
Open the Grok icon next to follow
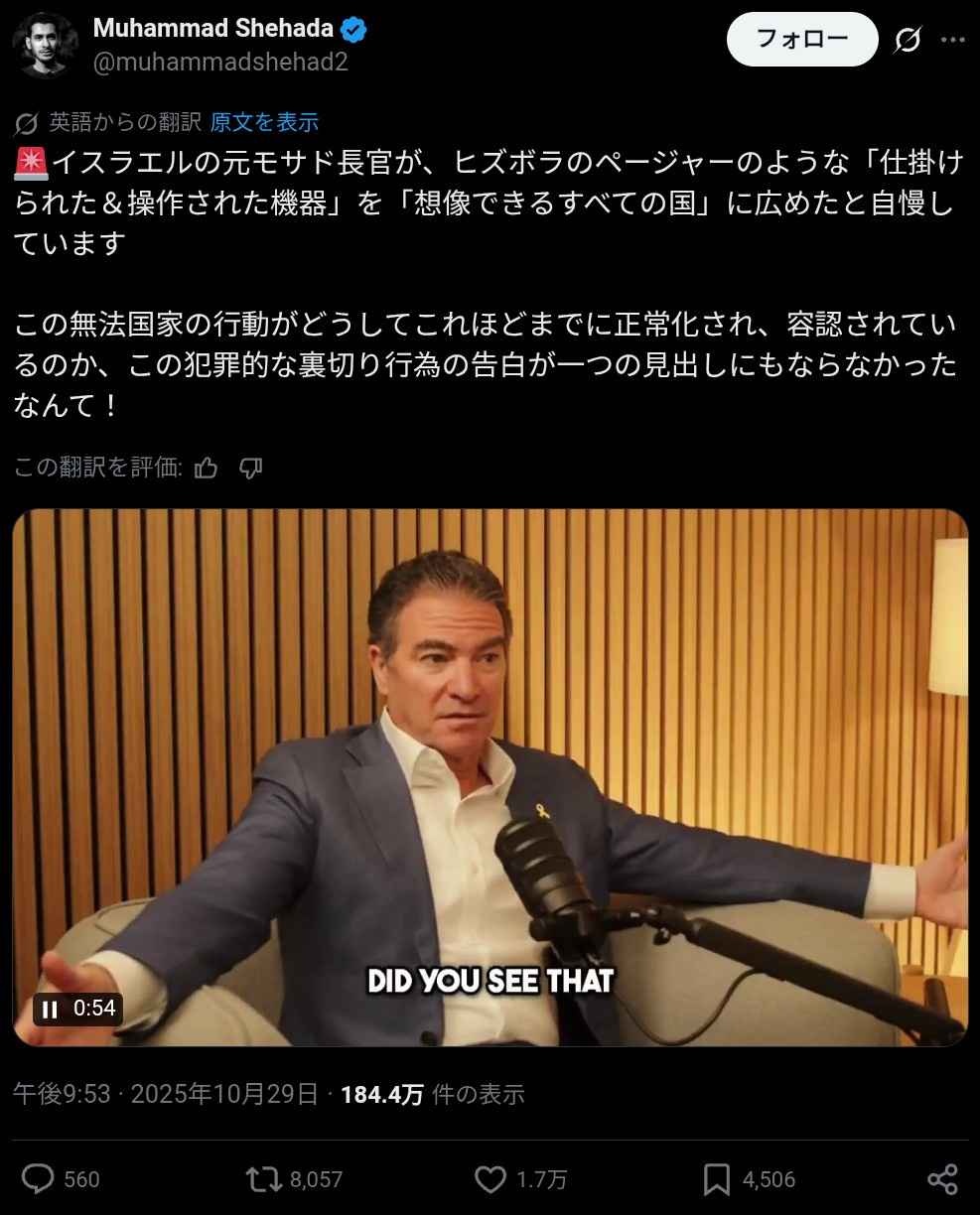pos(908,40)
